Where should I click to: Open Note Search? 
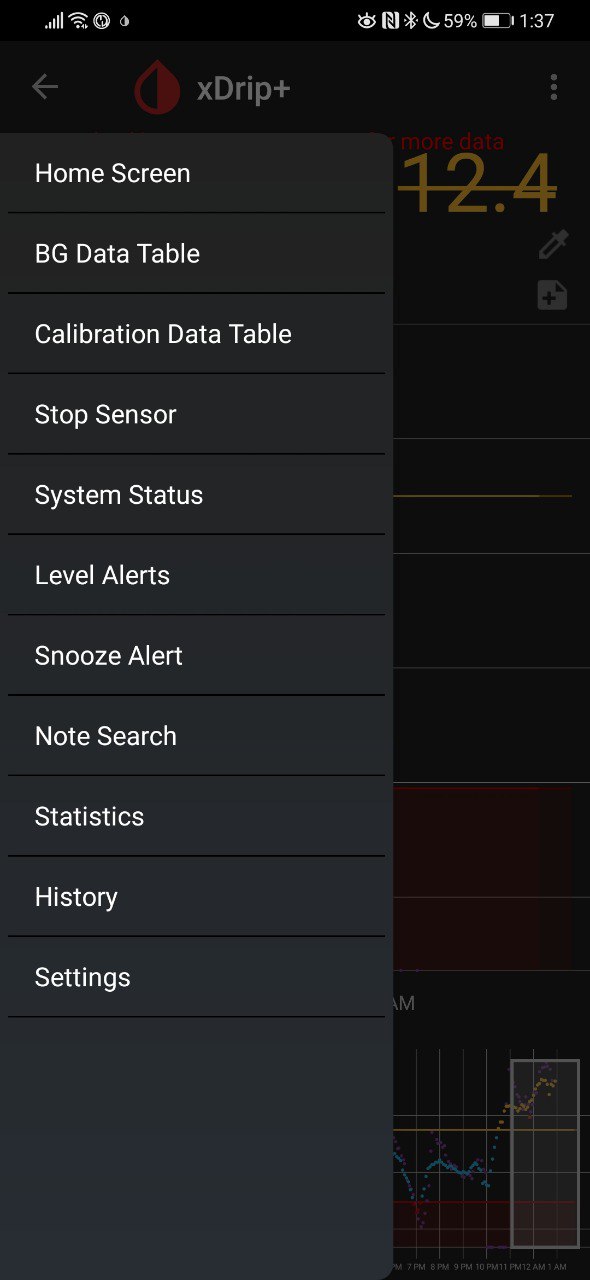coord(196,736)
